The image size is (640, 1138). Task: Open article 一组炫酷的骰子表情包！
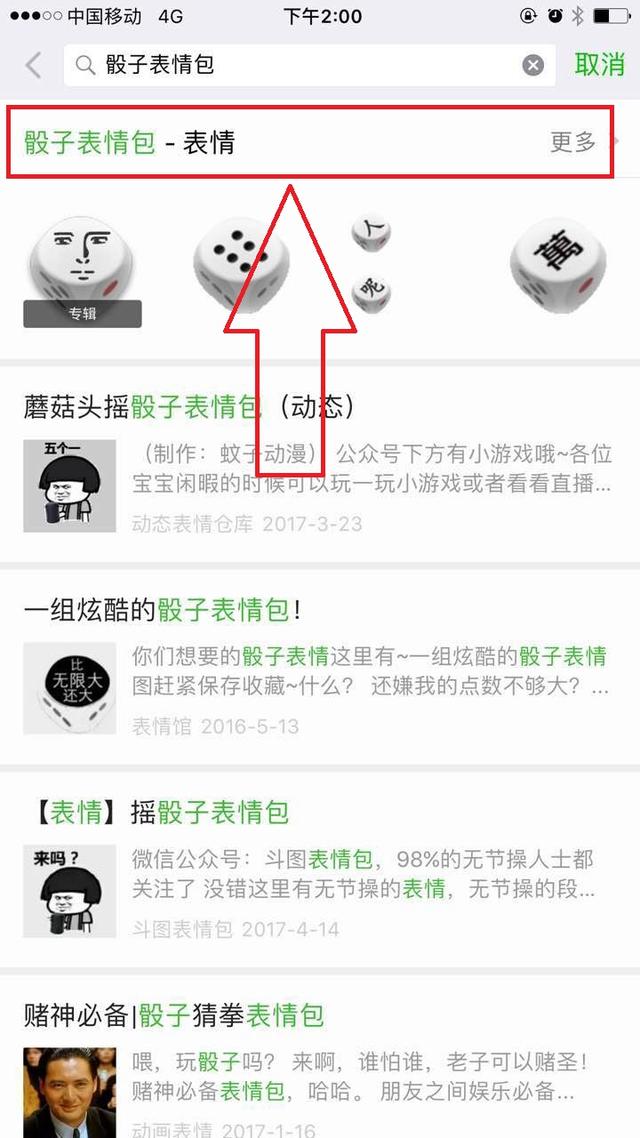(x=320, y=666)
